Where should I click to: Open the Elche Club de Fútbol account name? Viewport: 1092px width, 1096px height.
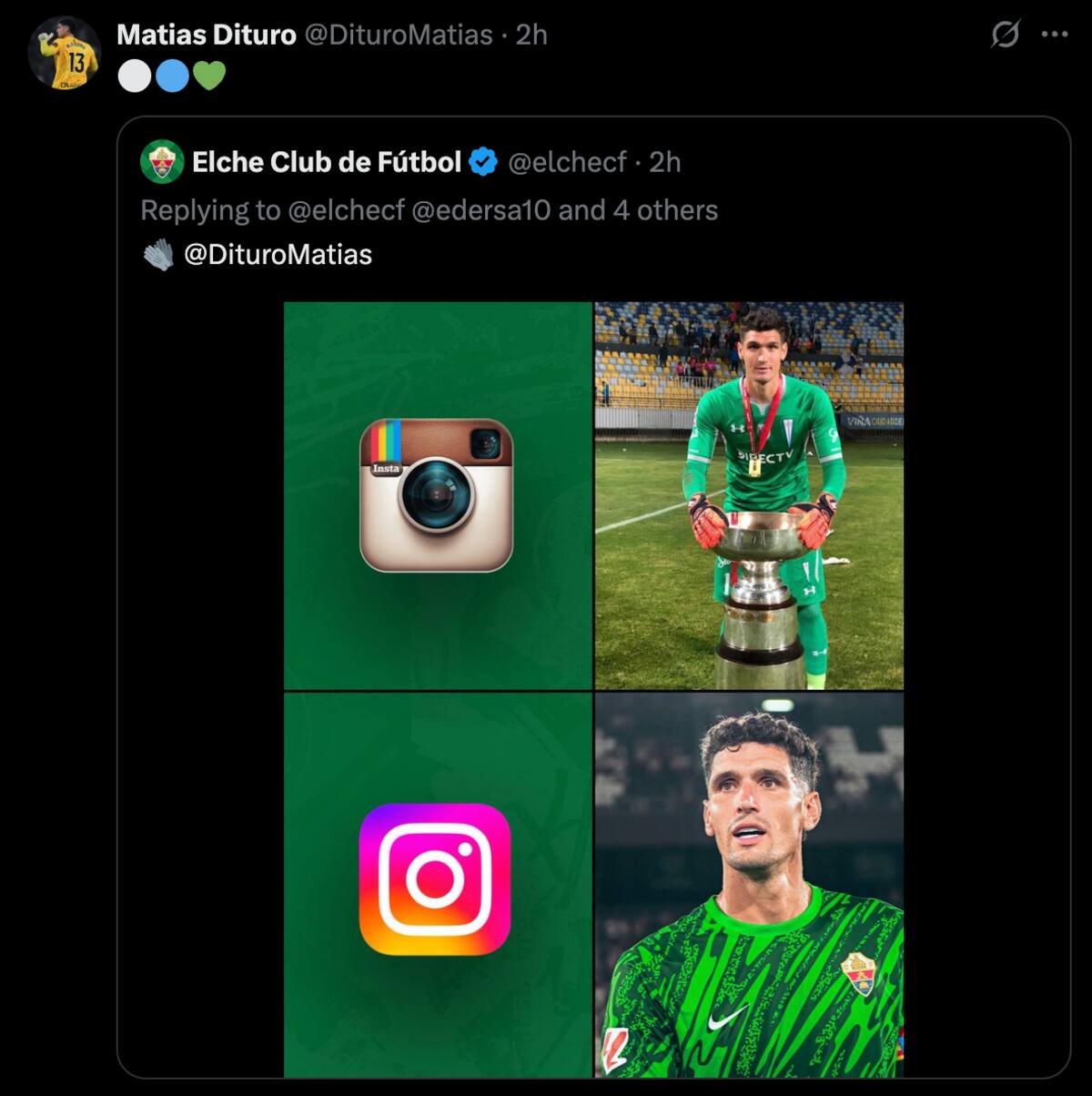pos(326,162)
